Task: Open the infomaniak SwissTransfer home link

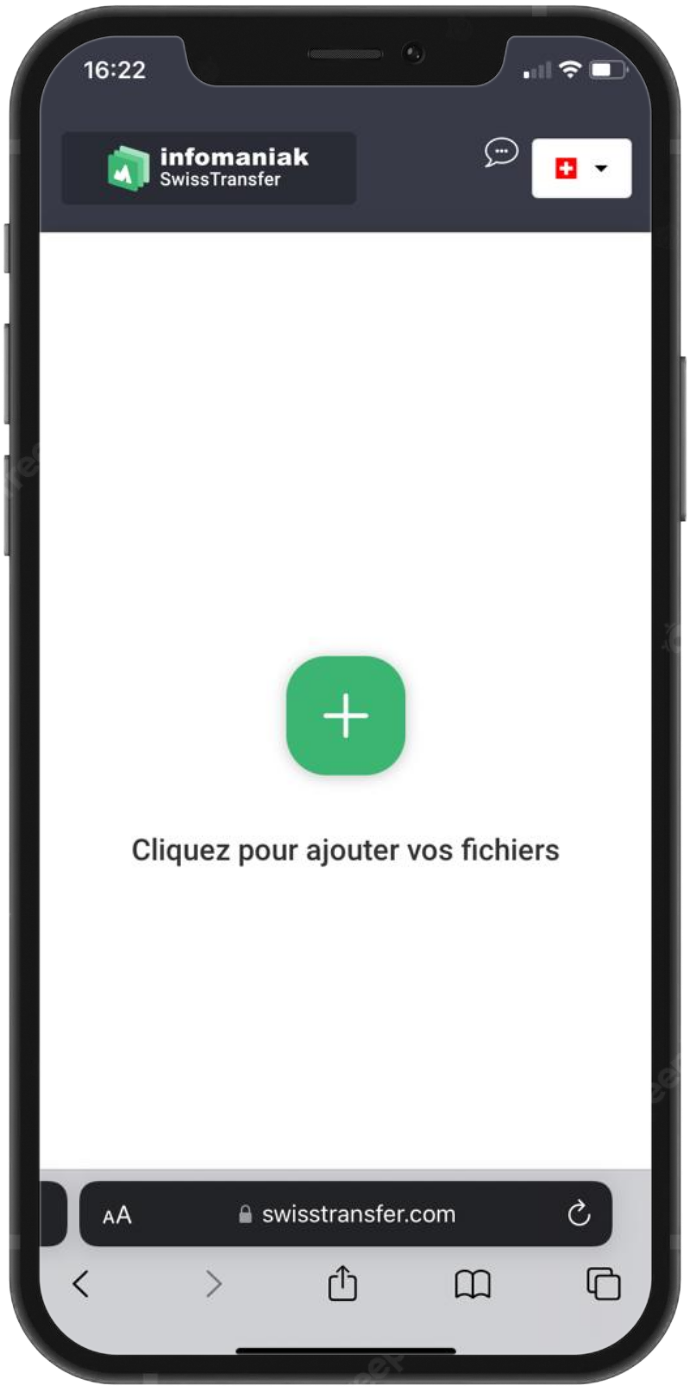Action: tap(209, 168)
